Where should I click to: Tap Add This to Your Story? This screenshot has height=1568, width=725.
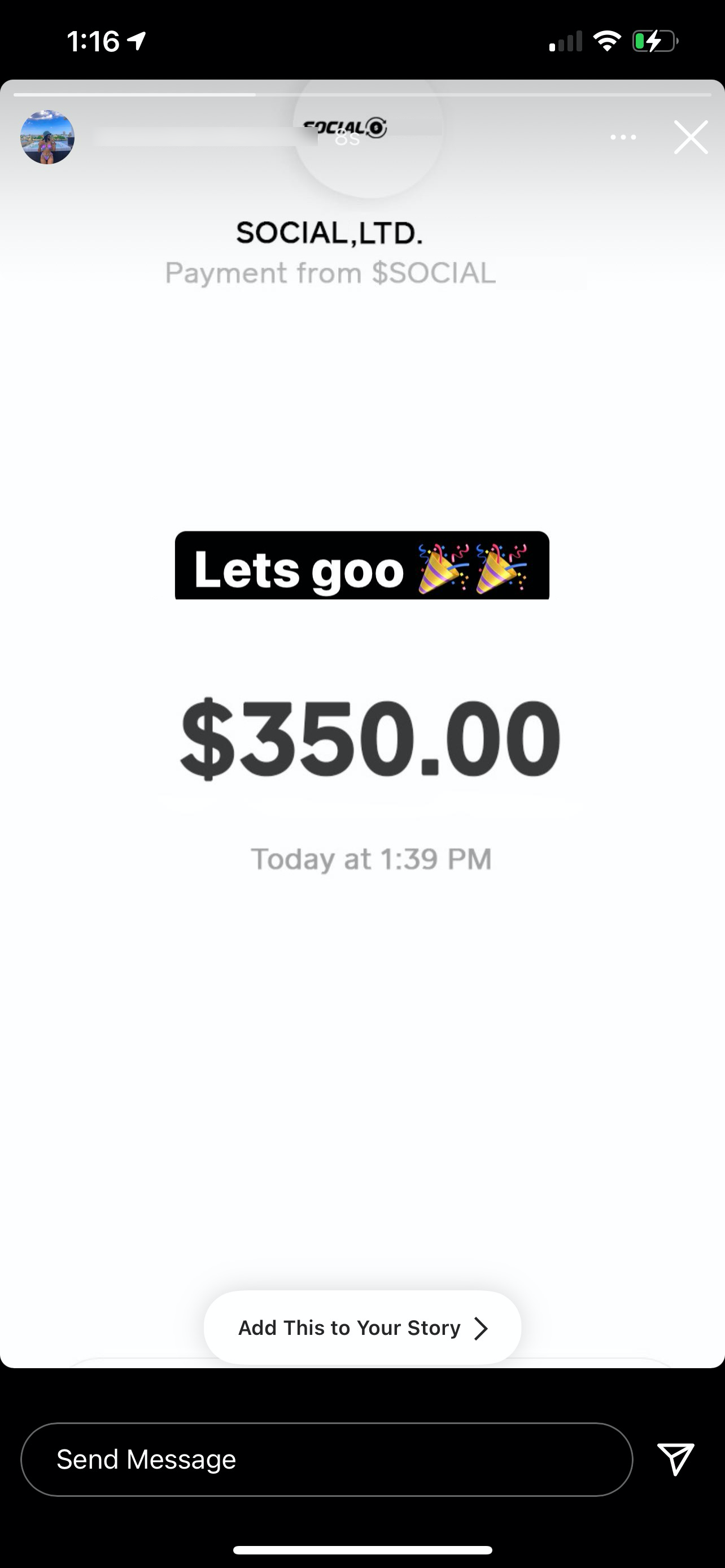(x=362, y=1328)
